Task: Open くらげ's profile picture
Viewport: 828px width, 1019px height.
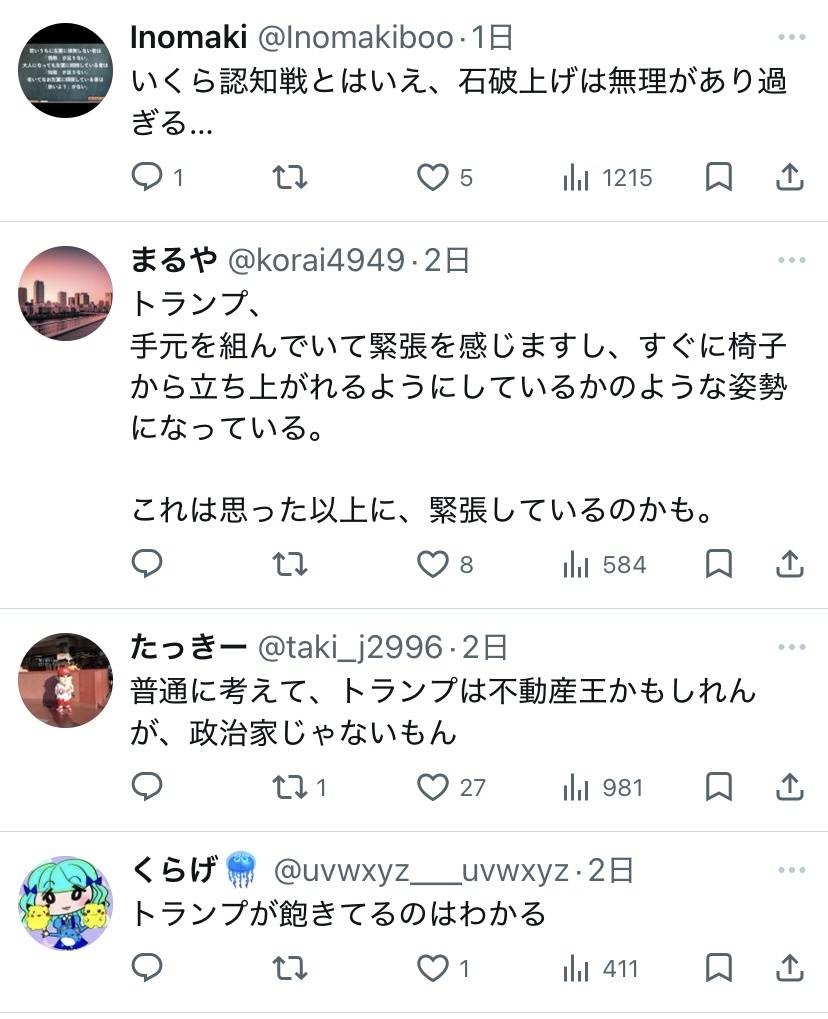Action: [x=65, y=902]
